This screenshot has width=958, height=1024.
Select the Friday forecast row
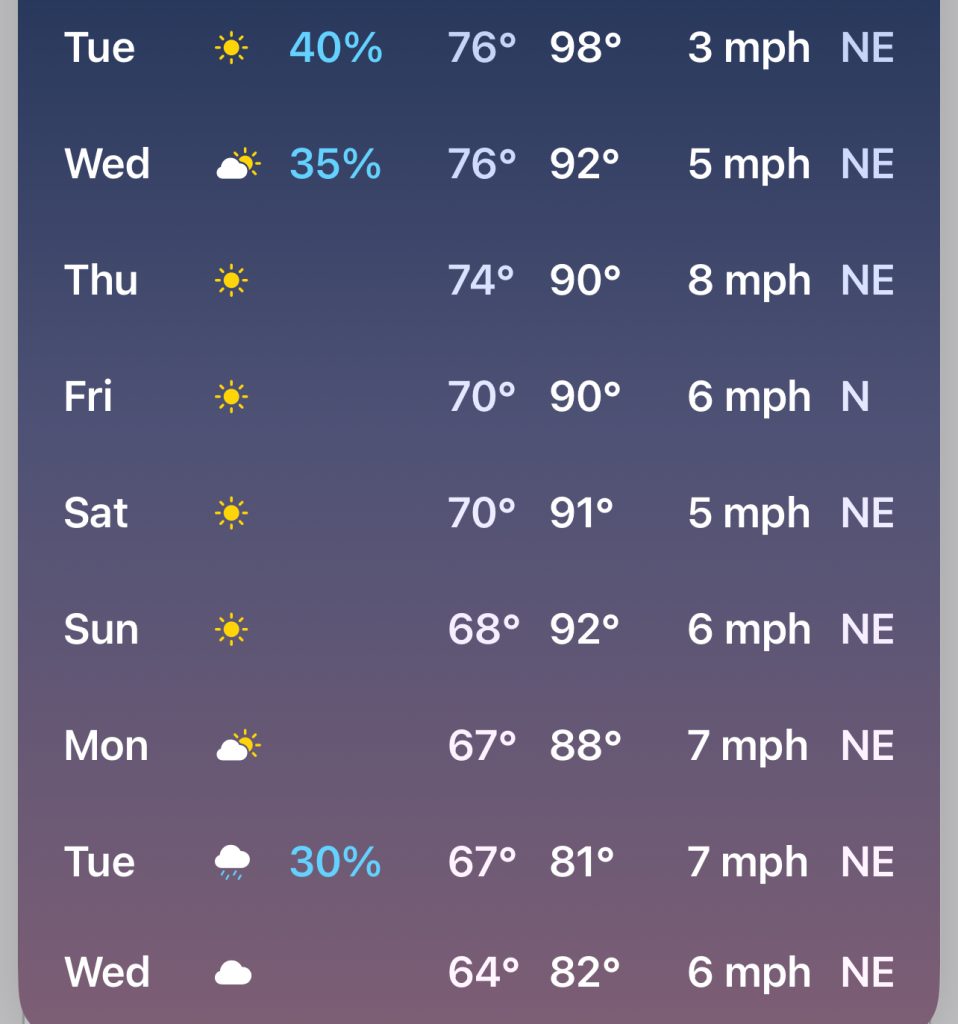479,397
